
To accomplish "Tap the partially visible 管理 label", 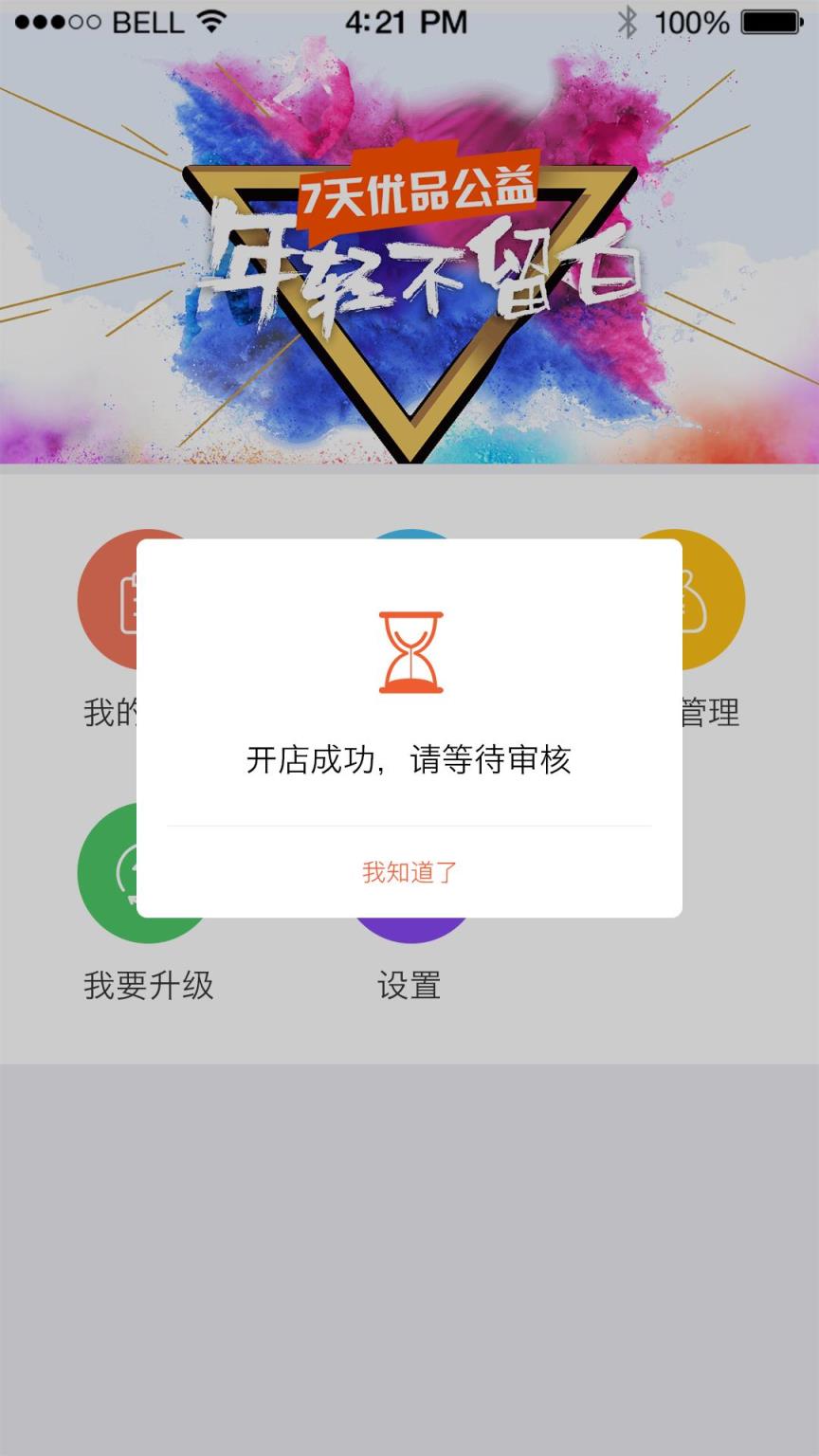I will click(710, 714).
